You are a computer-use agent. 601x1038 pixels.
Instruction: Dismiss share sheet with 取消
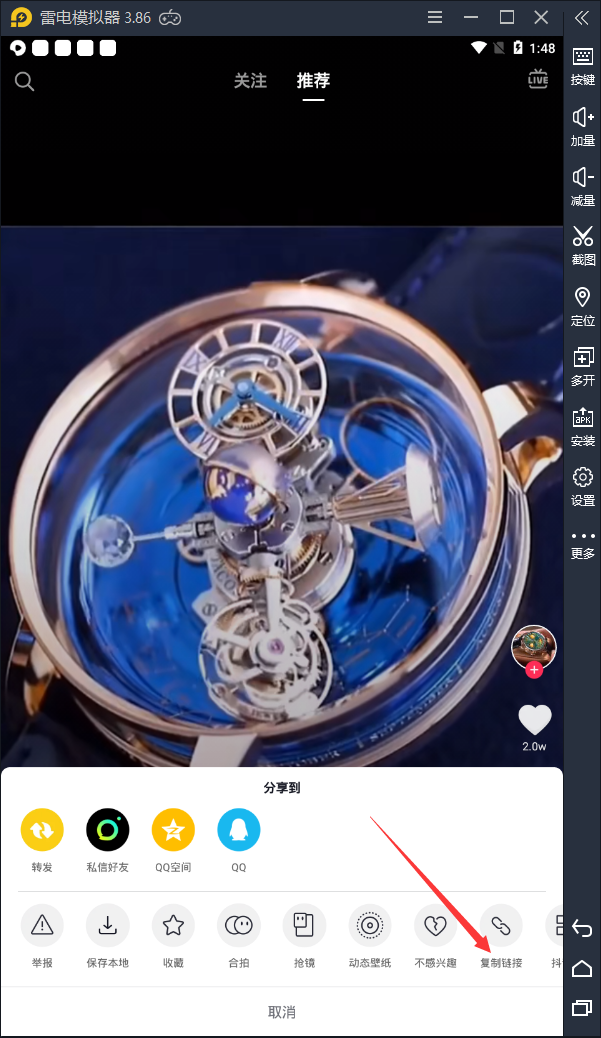pyautogui.click(x=282, y=1012)
